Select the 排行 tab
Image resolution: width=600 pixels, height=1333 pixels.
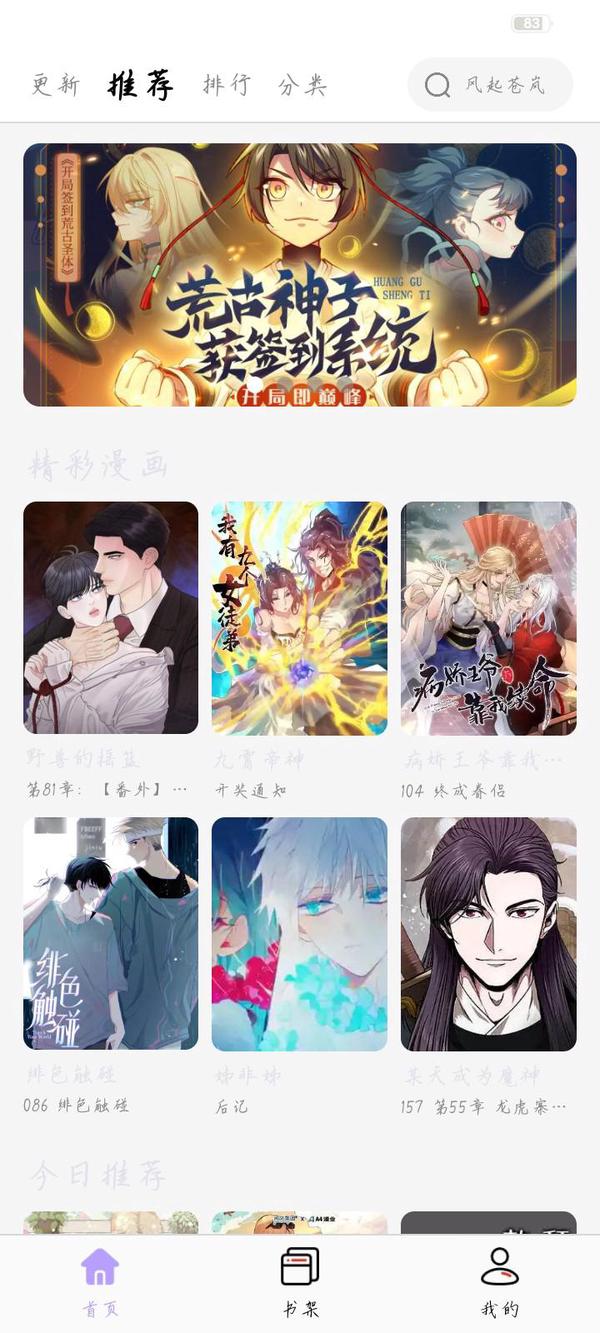coord(227,85)
